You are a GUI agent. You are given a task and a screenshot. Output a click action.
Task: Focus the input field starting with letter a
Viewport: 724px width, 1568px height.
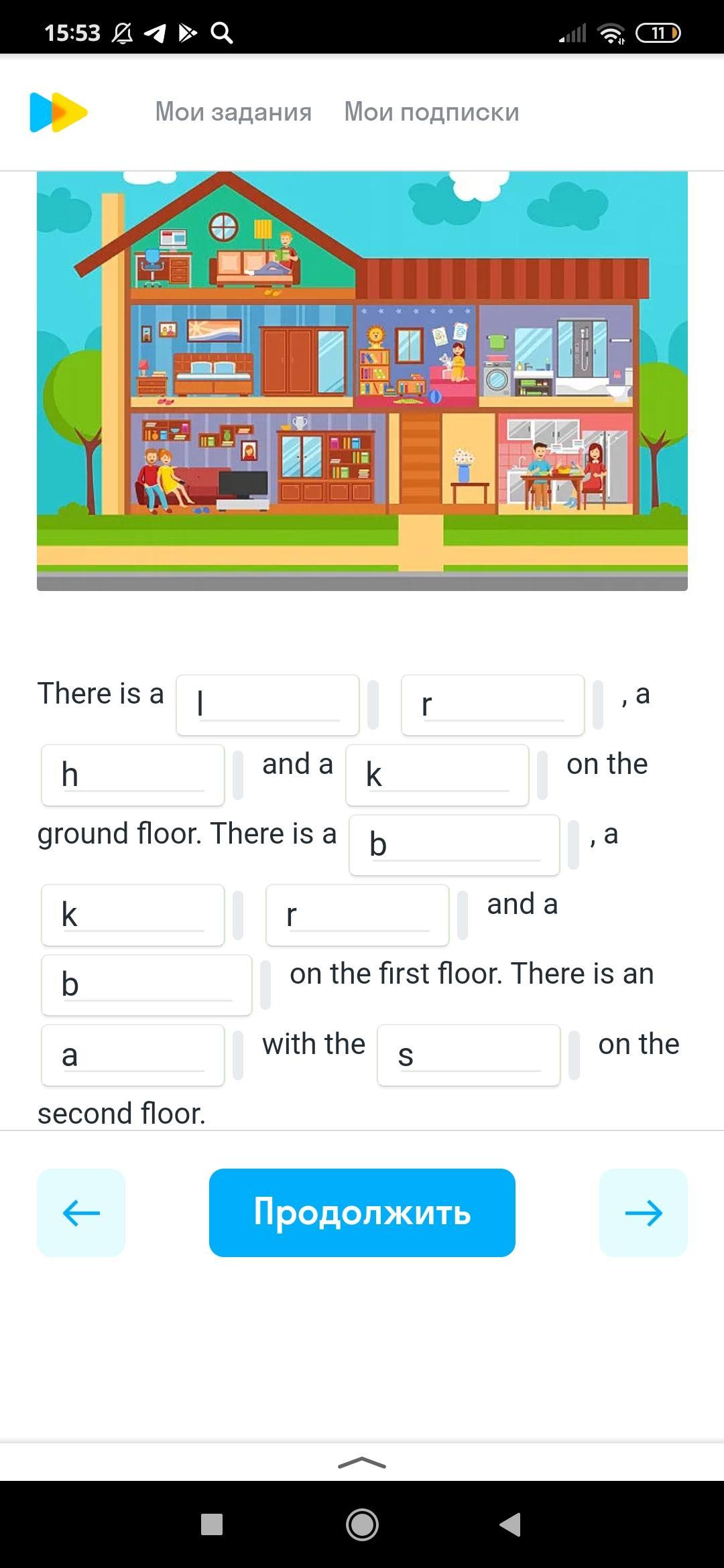133,1055
